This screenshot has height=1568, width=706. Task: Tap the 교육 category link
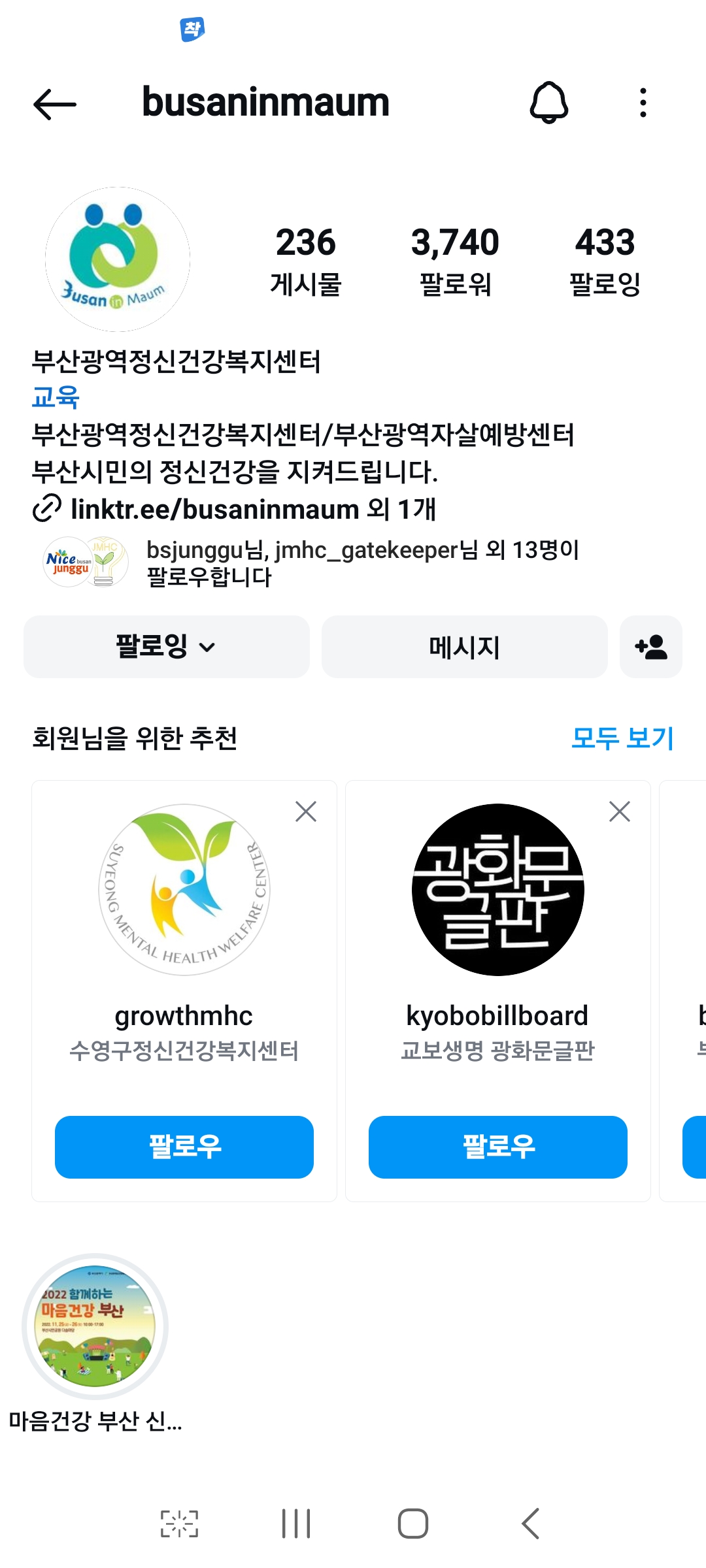[56, 397]
